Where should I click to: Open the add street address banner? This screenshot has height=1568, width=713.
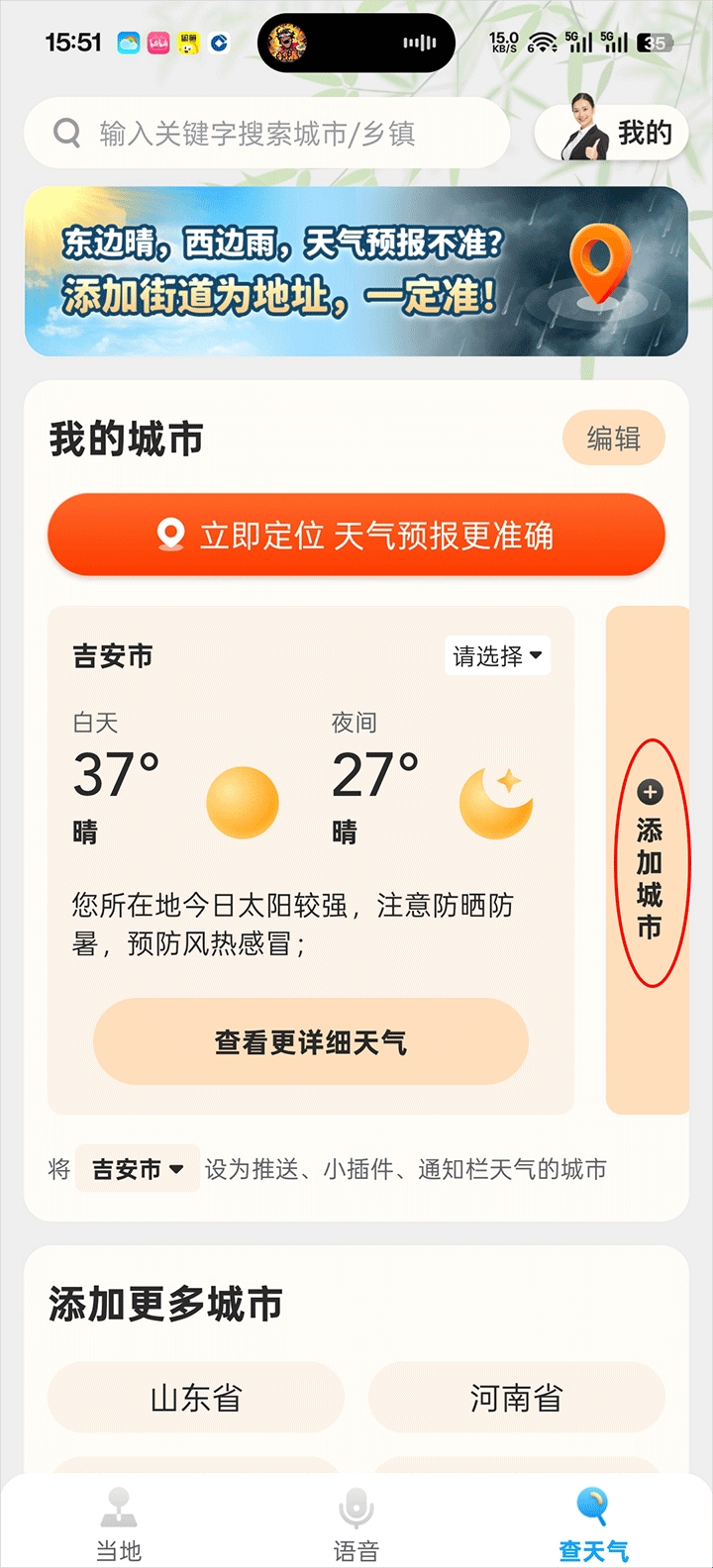(356, 271)
